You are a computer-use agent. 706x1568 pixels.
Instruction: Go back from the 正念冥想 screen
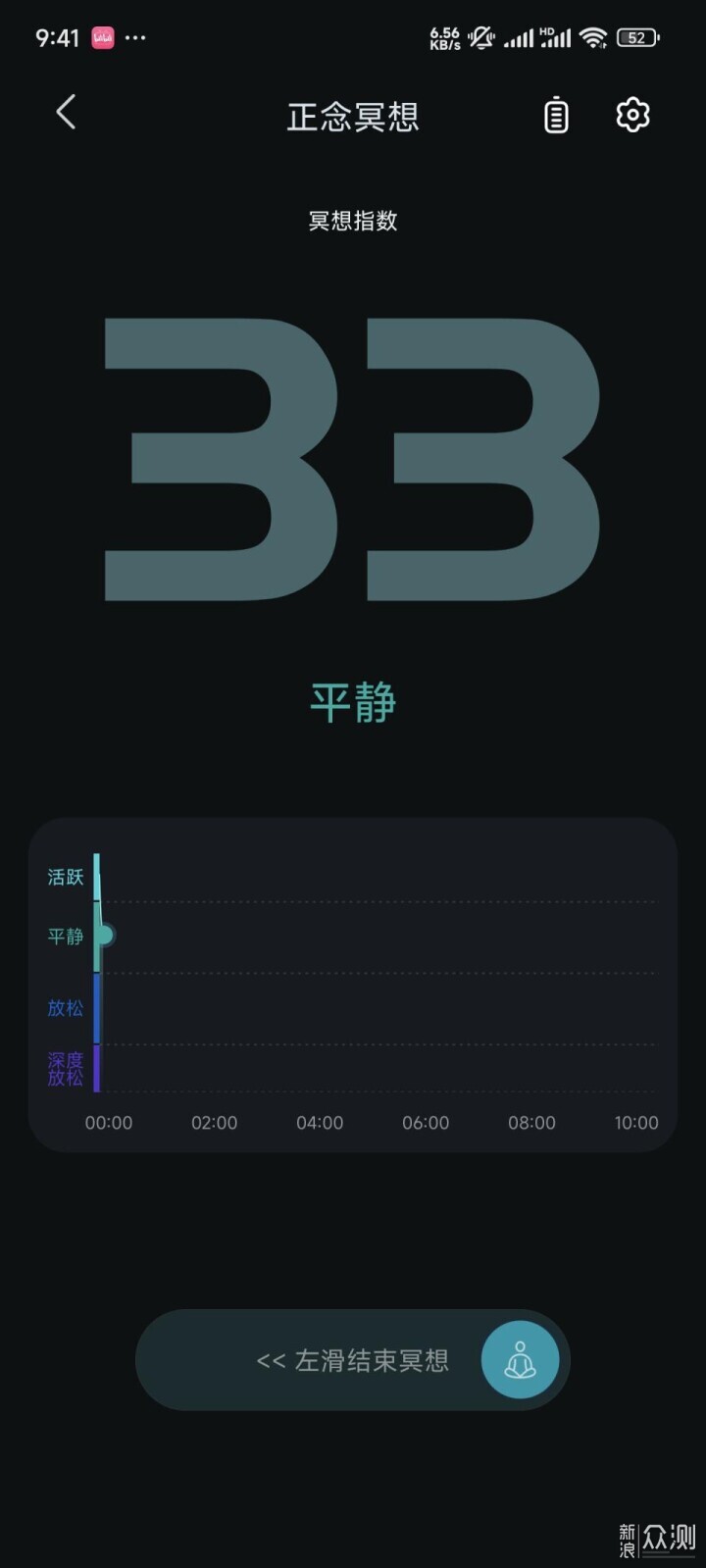click(66, 113)
